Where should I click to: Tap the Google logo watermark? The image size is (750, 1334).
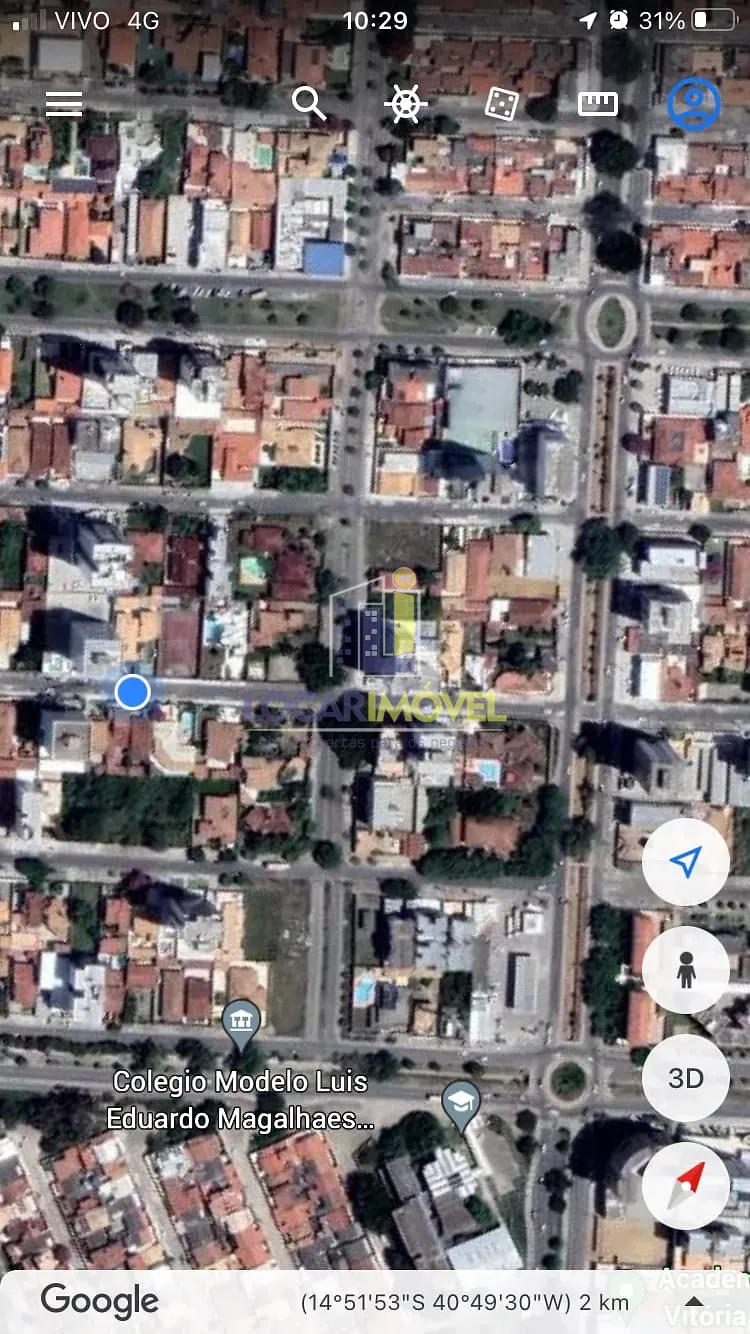coord(97,1301)
